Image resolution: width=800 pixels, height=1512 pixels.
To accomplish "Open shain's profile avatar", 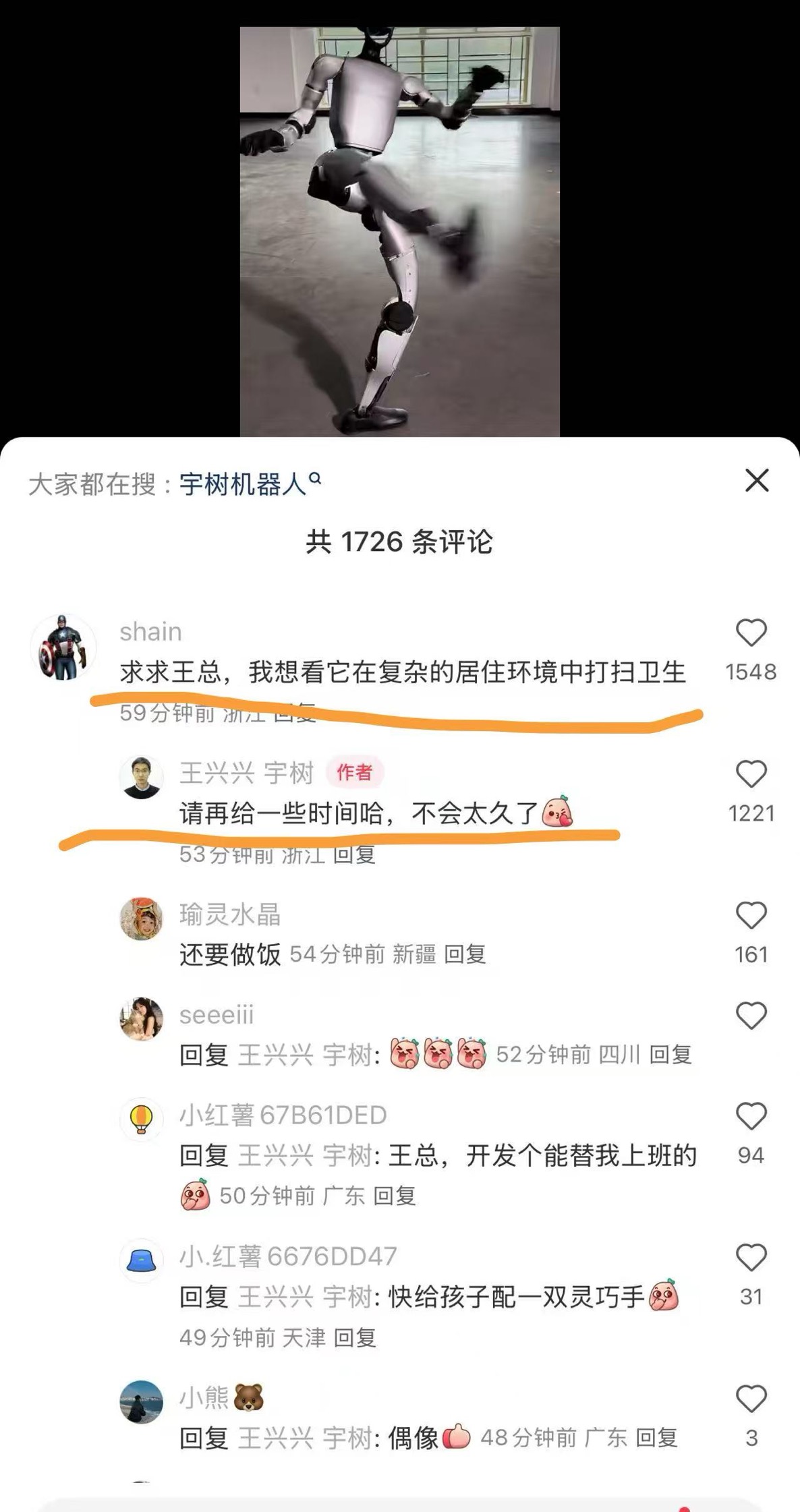I will coord(63,647).
